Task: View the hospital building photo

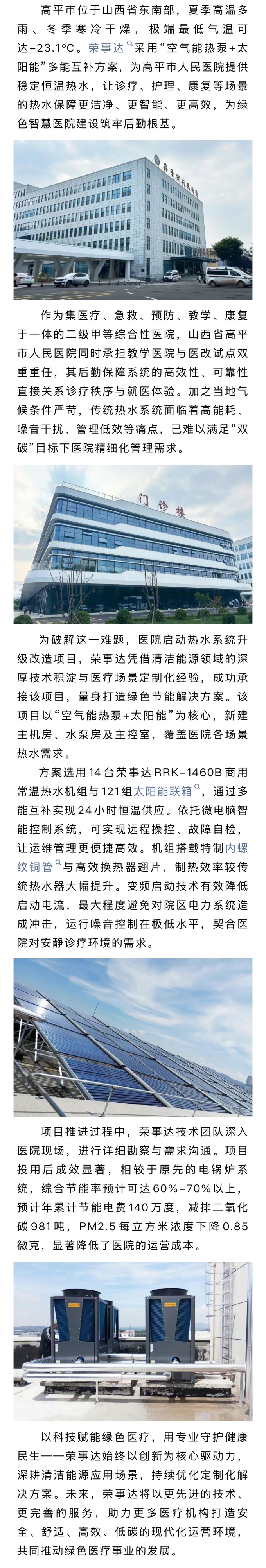Action: coord(133,220)
